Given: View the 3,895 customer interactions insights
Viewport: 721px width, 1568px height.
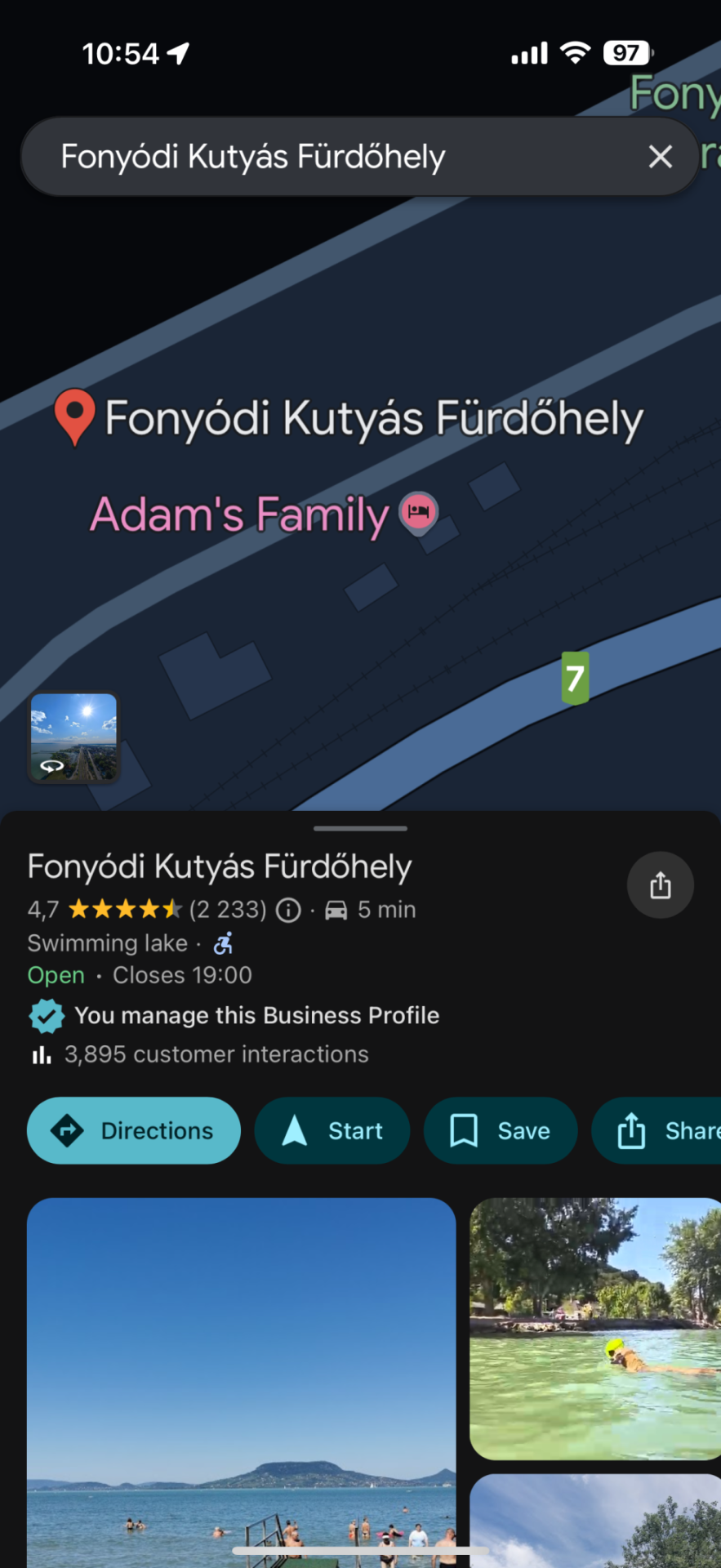Looking at the screenshot, I should click(x=216, y=1054).
